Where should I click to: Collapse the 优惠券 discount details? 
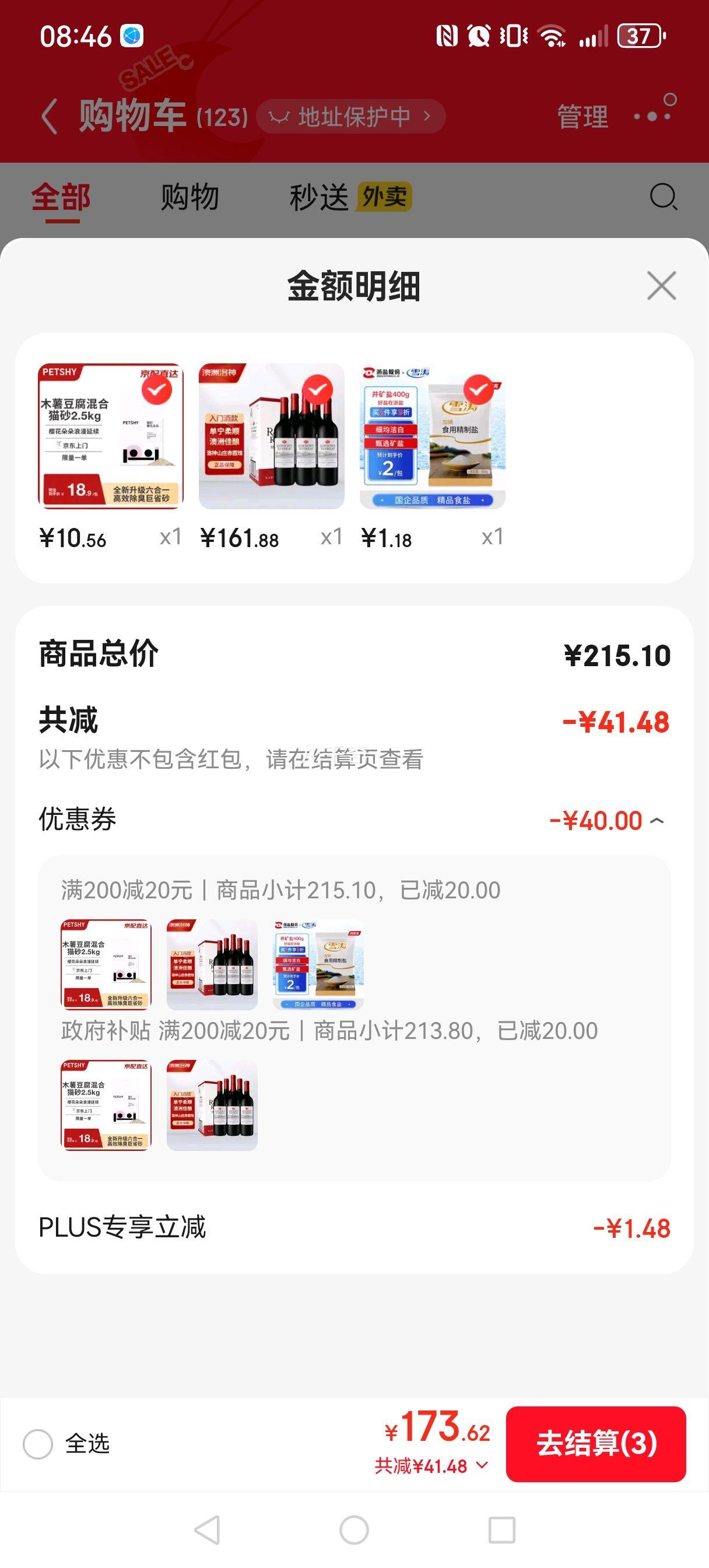coord(657,821)
